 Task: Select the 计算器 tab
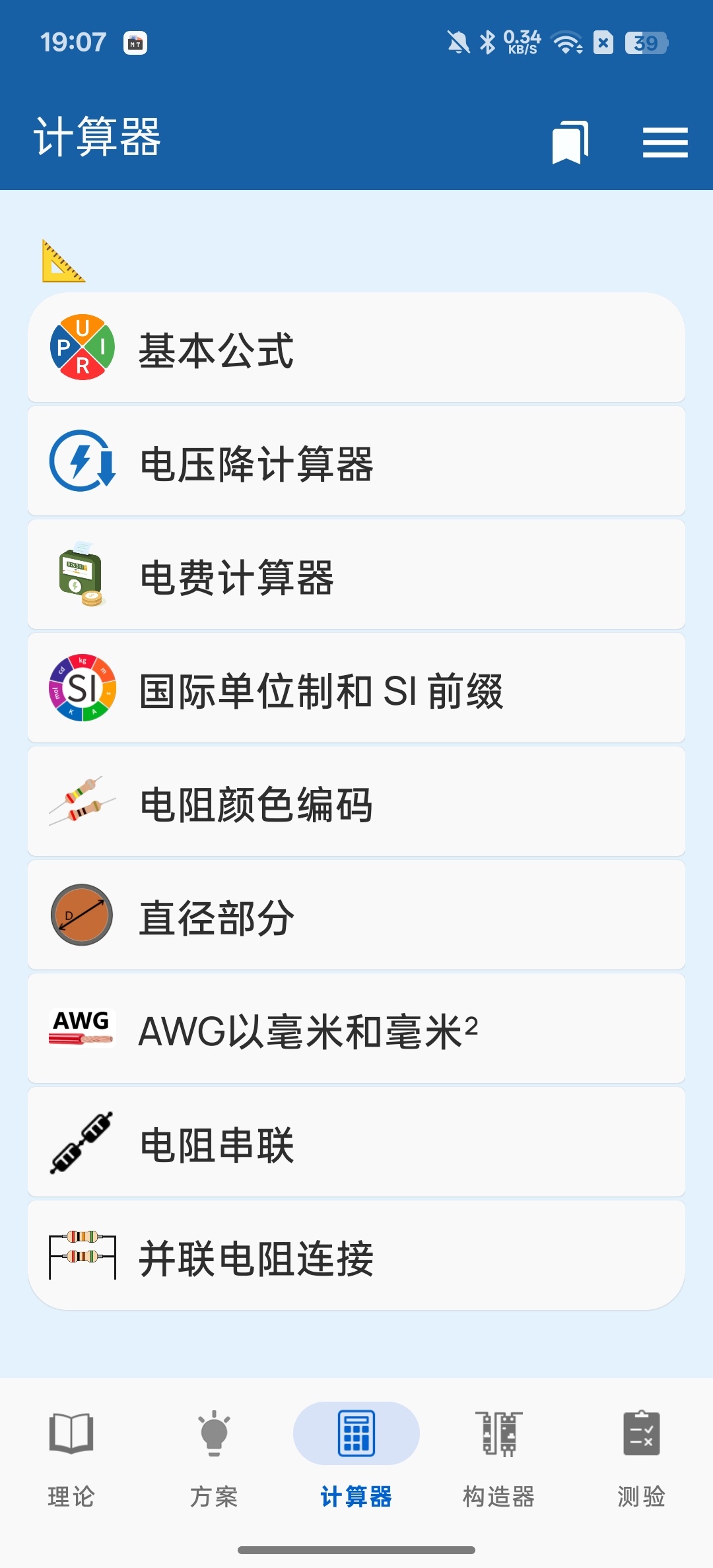click(356, 1454)
